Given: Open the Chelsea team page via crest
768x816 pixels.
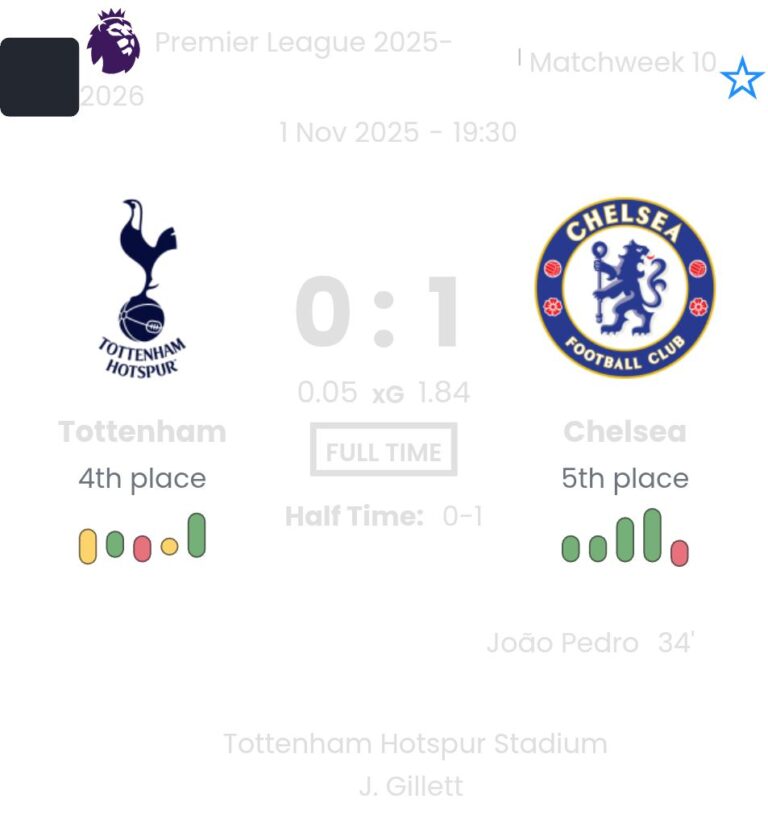Looking at the screenshot, I should pyautogui.click(x=625, y=287).
